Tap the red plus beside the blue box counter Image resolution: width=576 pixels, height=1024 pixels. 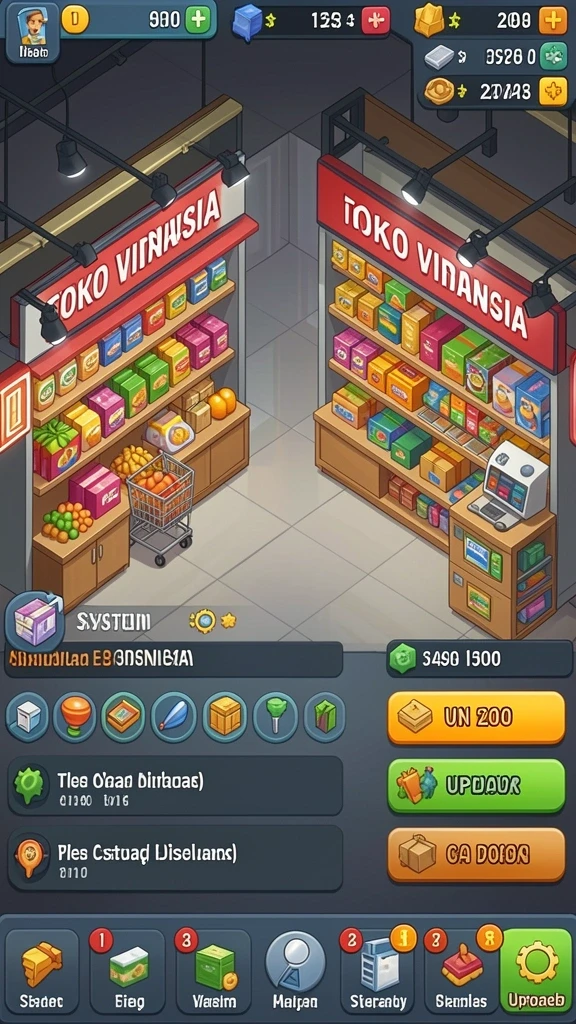(376, 20)
